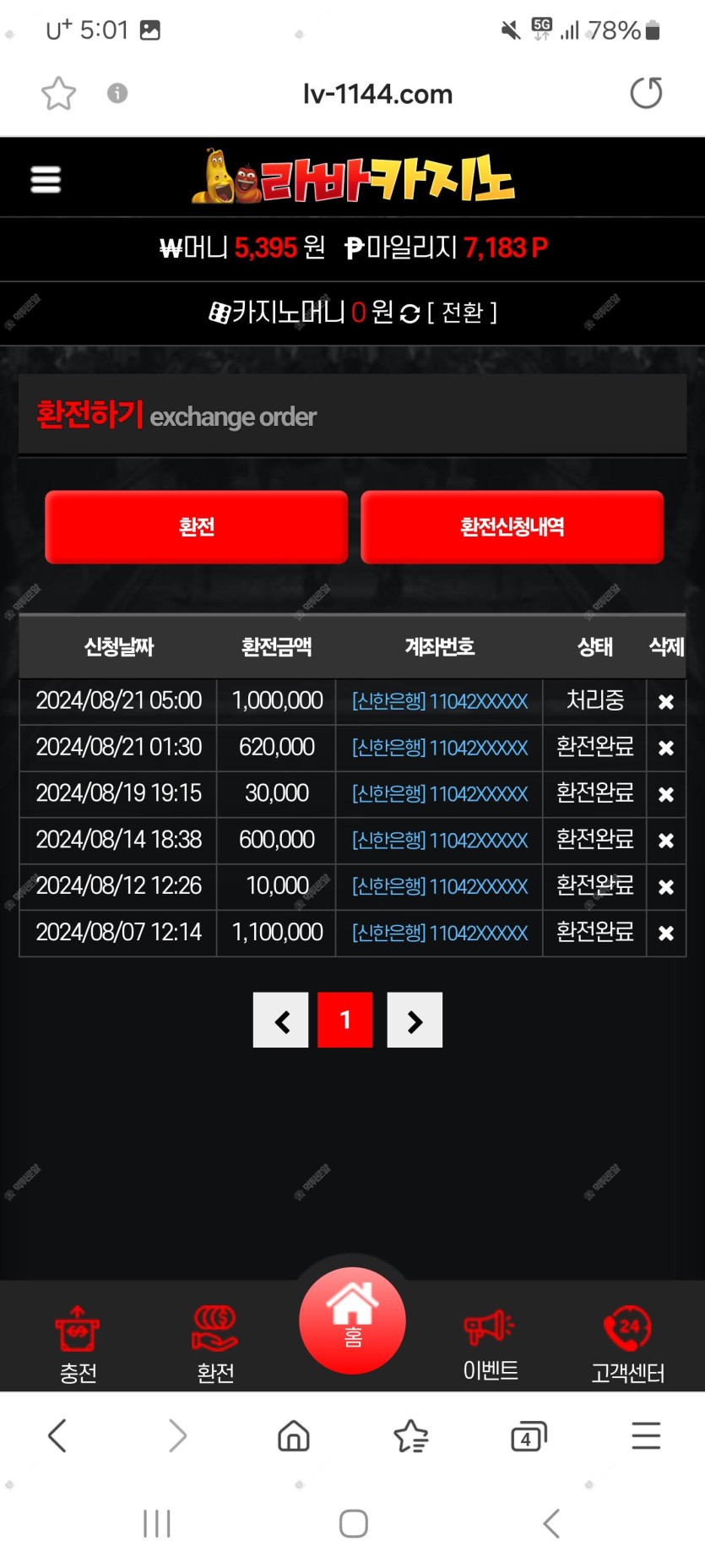The image size is (705, 1568).
Task: Delete the 2024/08/21 05:00 request row
Action: point(666,701)
